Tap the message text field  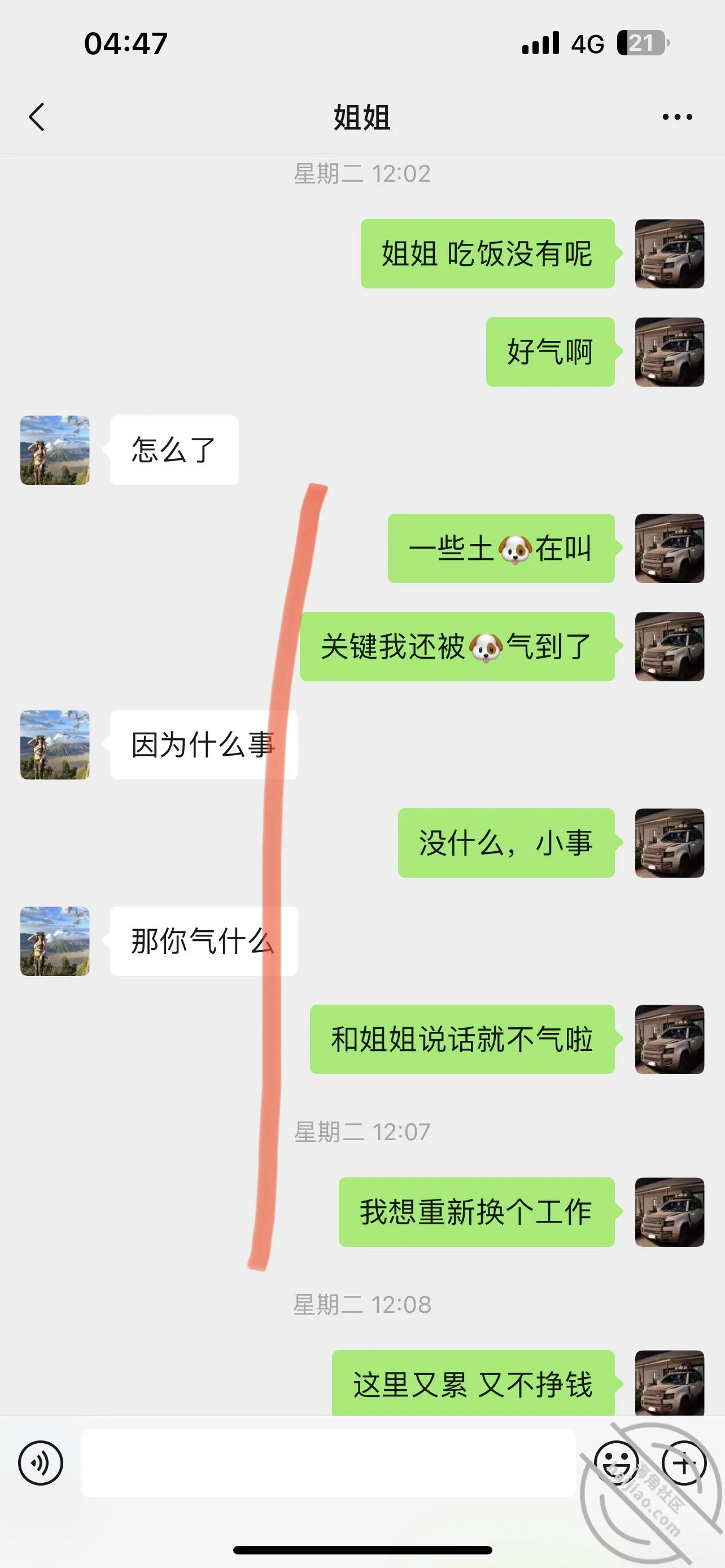tap(328, 1464)
